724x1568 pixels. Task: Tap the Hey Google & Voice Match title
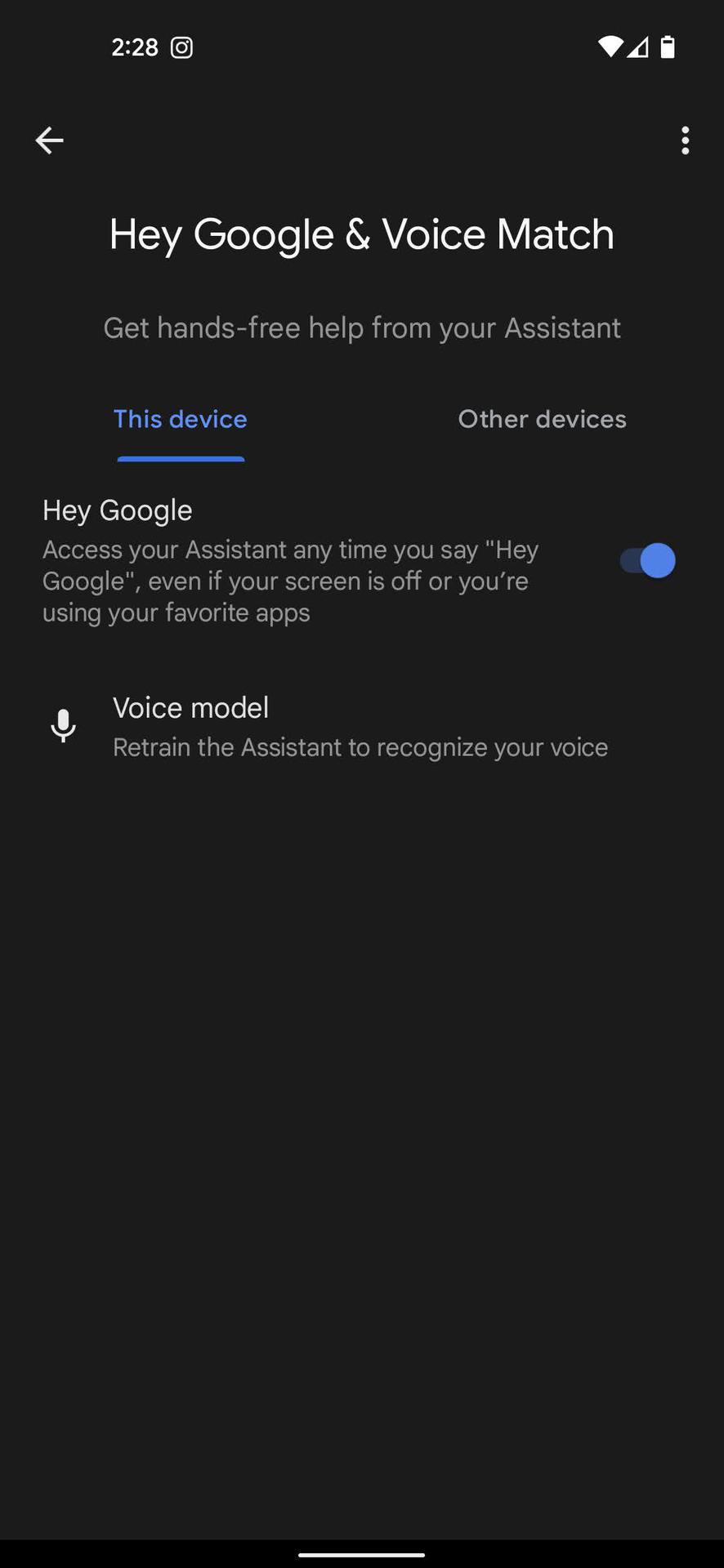[x=361, y=234]
